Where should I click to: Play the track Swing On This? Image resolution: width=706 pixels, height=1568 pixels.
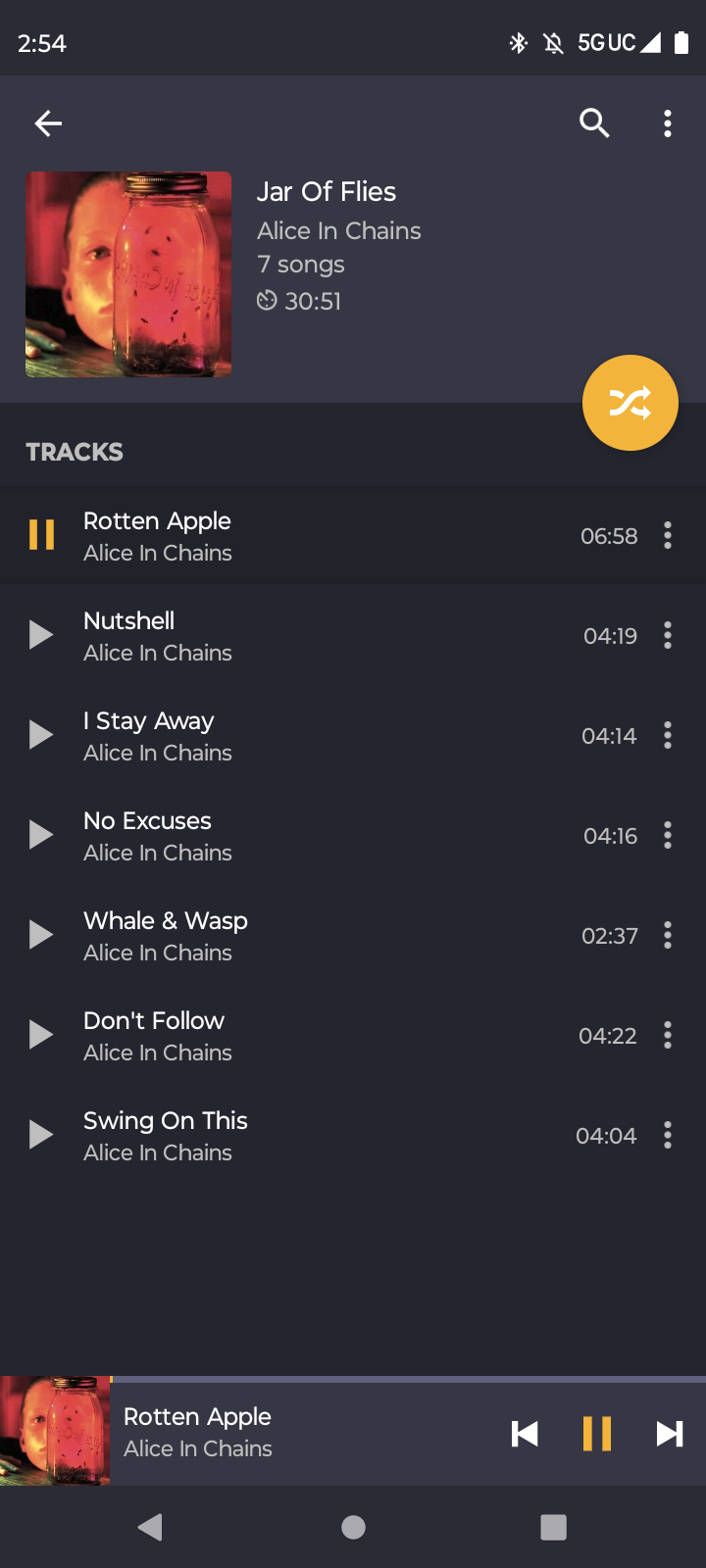pos(41,1135)
